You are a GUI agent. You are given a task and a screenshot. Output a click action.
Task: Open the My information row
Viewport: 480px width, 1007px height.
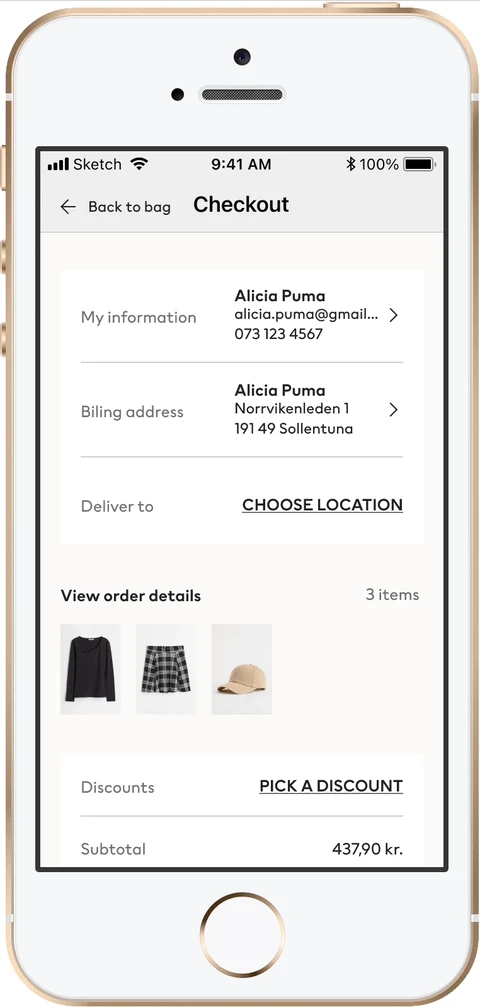point(242,315)
